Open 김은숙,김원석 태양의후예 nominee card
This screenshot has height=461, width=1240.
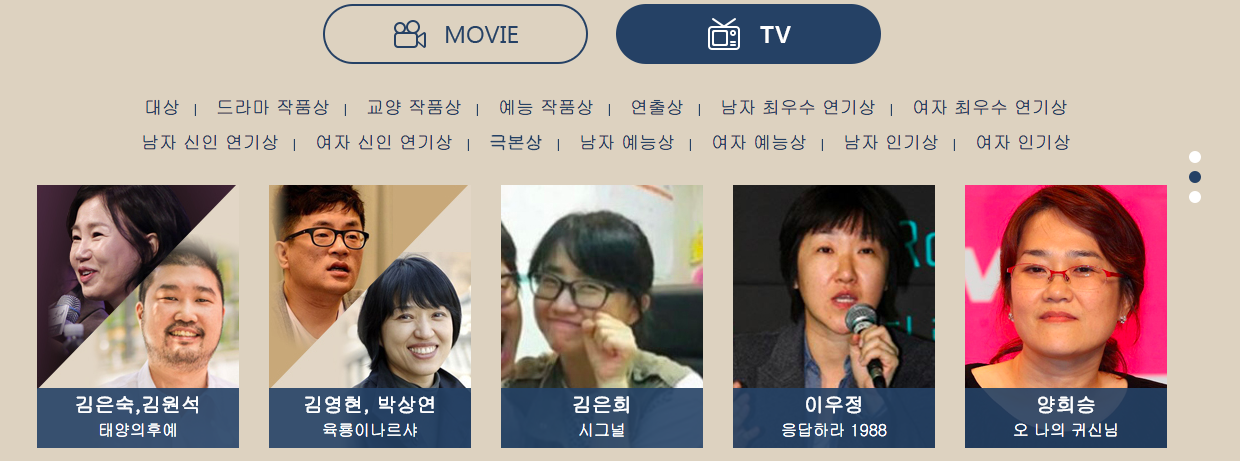[x=137, y=316]
